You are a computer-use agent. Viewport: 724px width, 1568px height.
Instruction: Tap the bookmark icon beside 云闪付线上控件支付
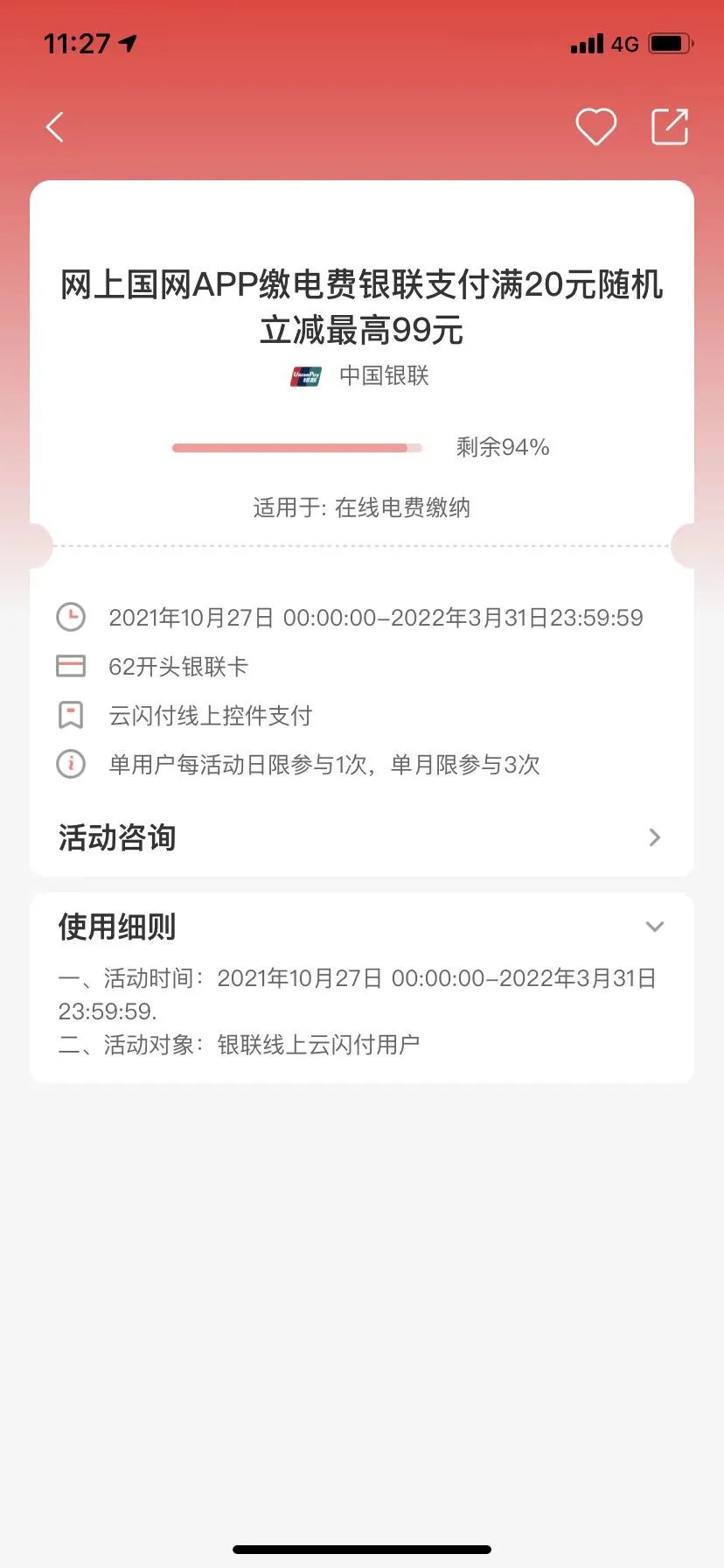pos(71,715)
